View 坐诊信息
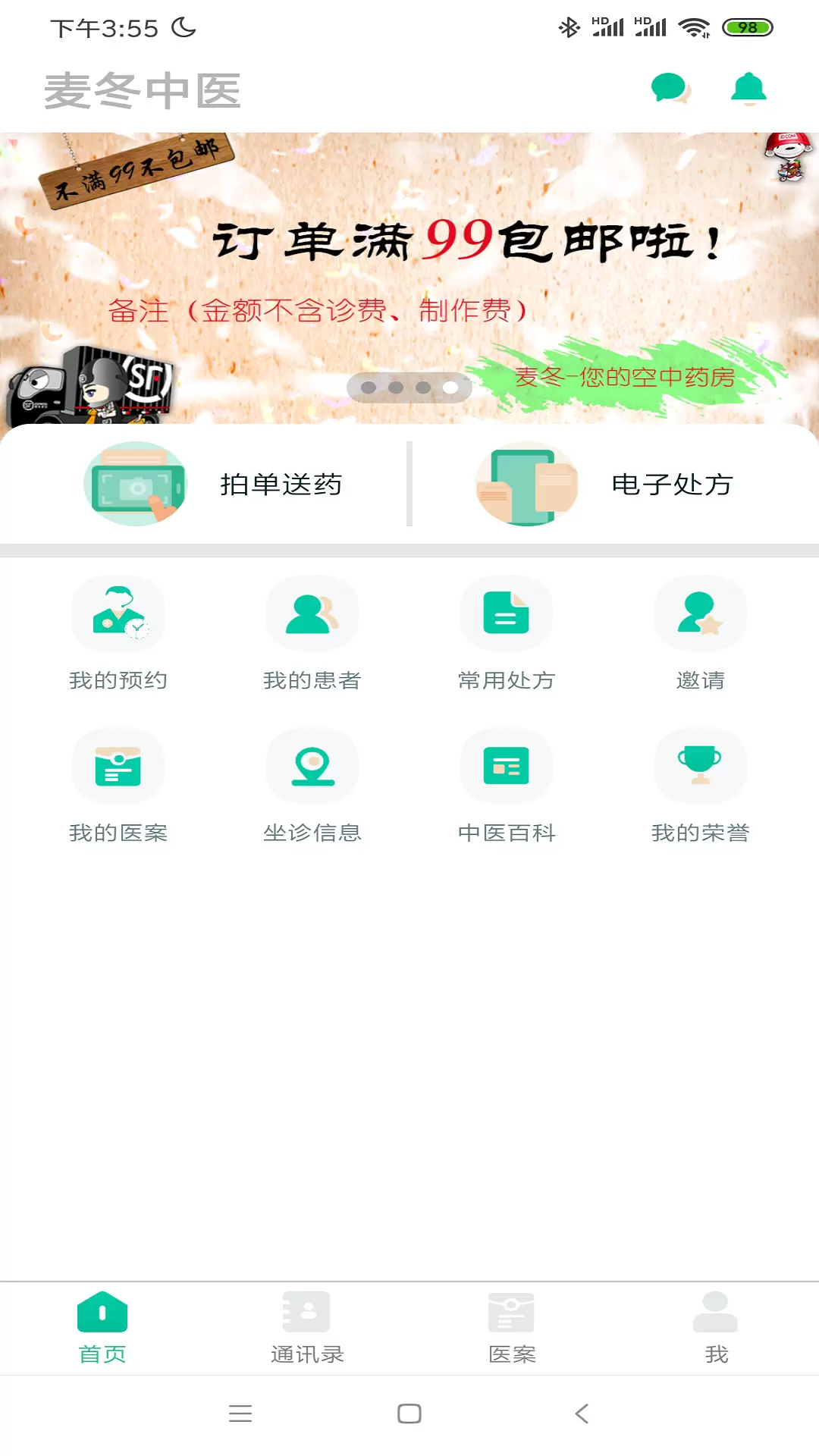 pos(312,786)
